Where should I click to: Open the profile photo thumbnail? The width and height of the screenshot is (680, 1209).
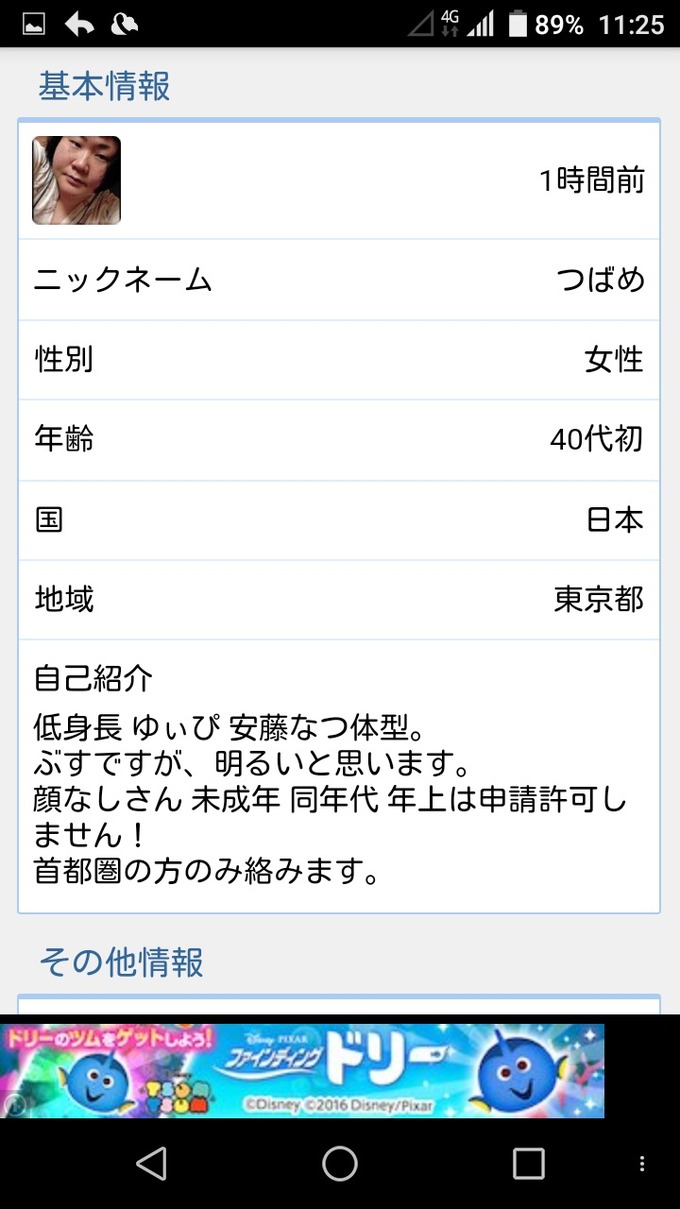click(76, 180)
